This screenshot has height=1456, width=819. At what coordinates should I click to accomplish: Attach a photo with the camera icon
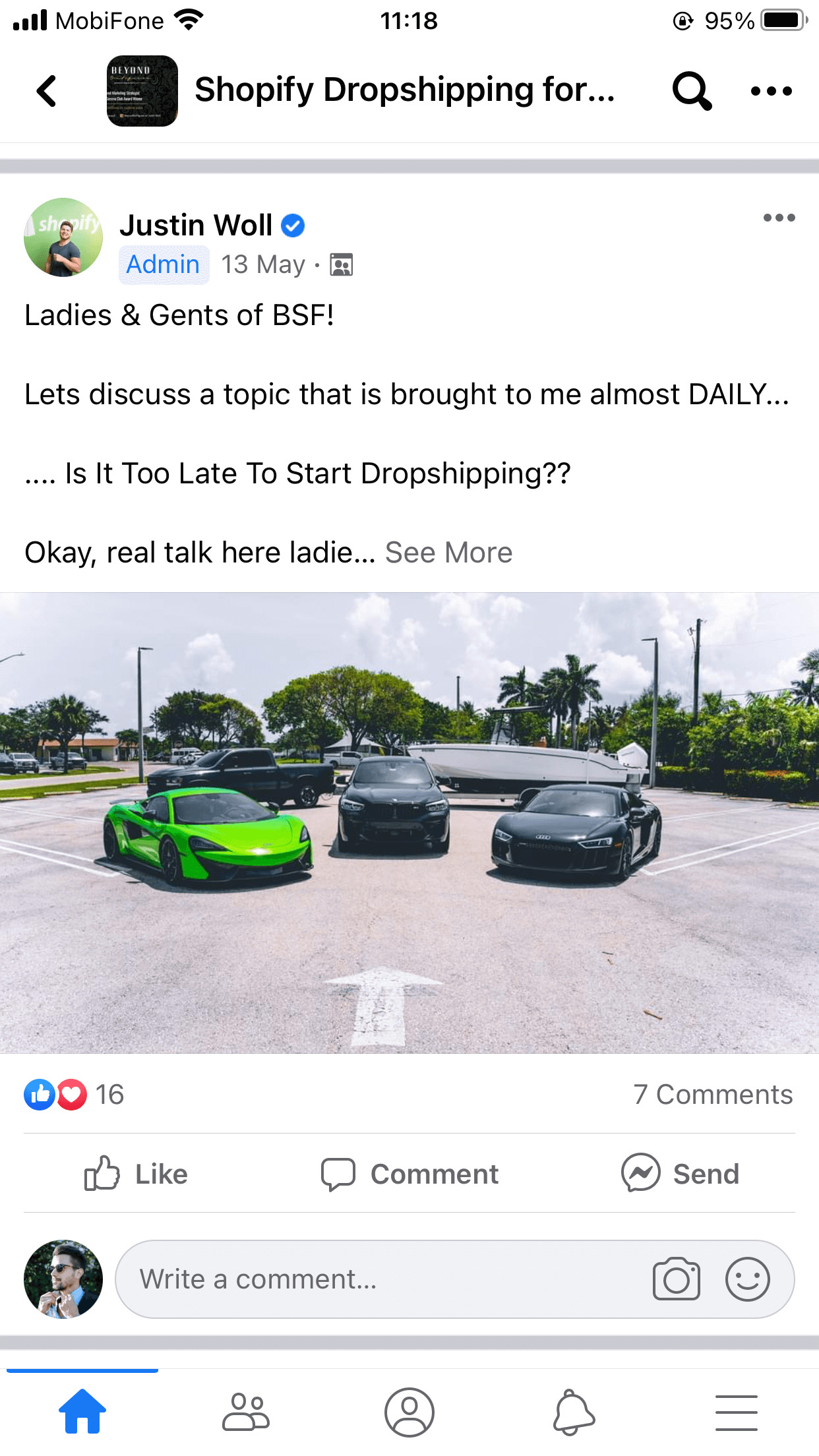click(x=676, y=1279)
